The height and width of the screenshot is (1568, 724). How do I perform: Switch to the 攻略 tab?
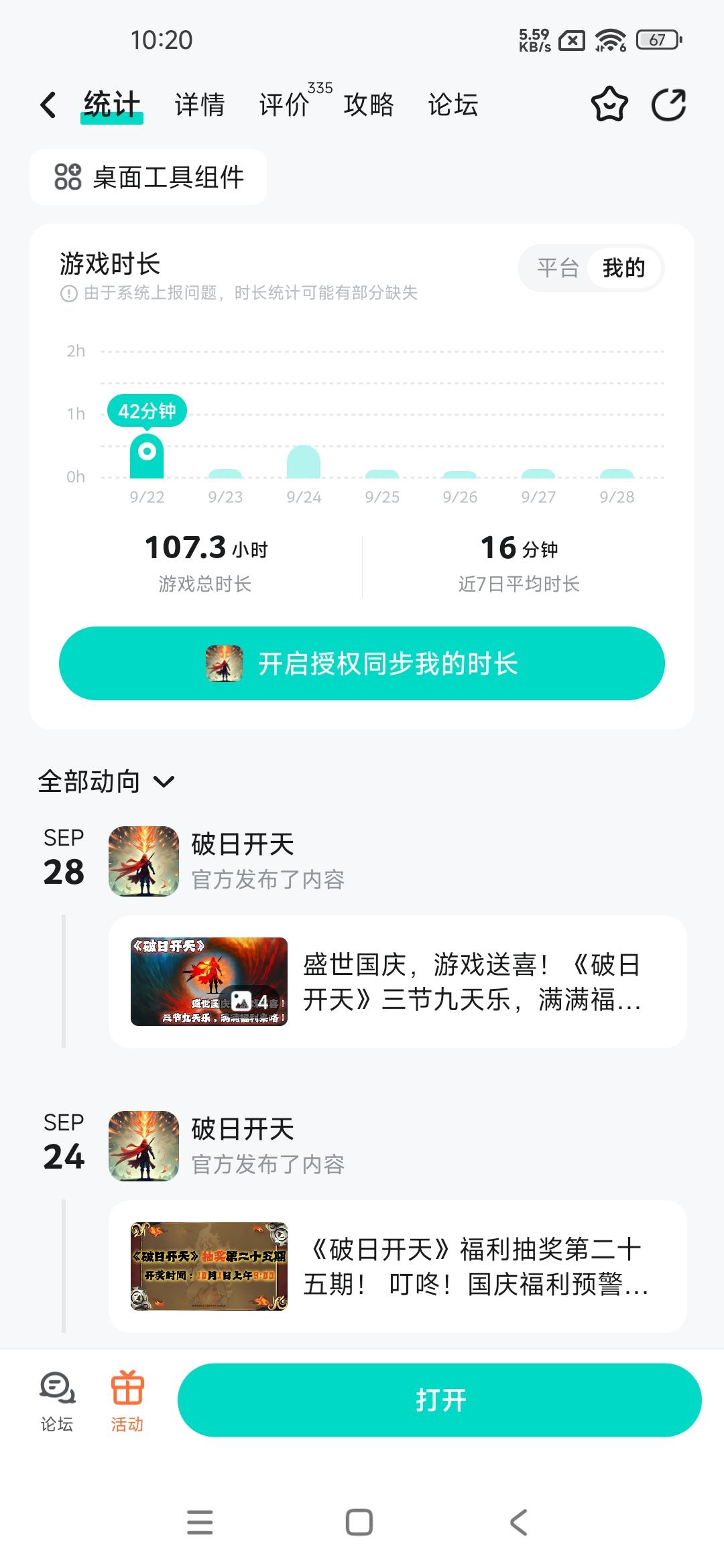(x=369, y=105)
